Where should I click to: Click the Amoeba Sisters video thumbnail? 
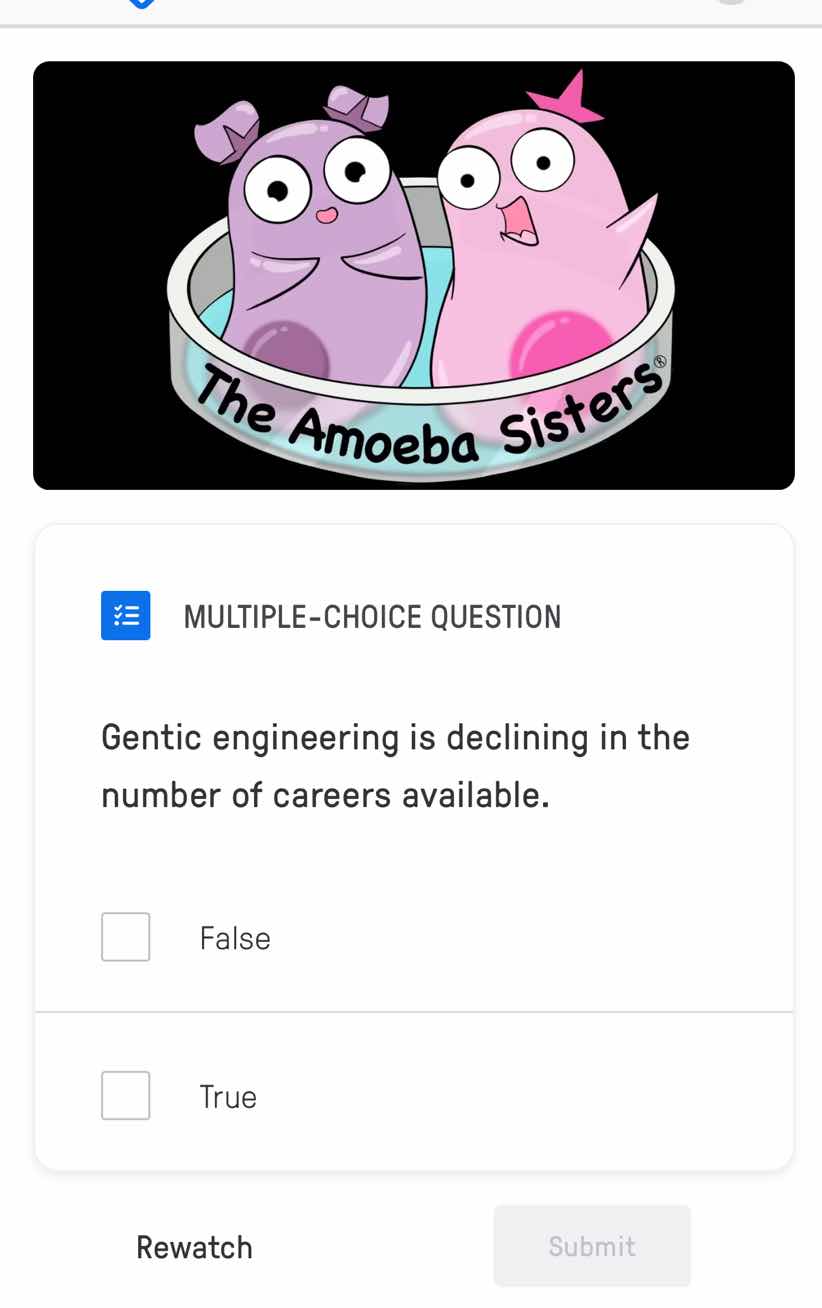click(x=413, y=275)
